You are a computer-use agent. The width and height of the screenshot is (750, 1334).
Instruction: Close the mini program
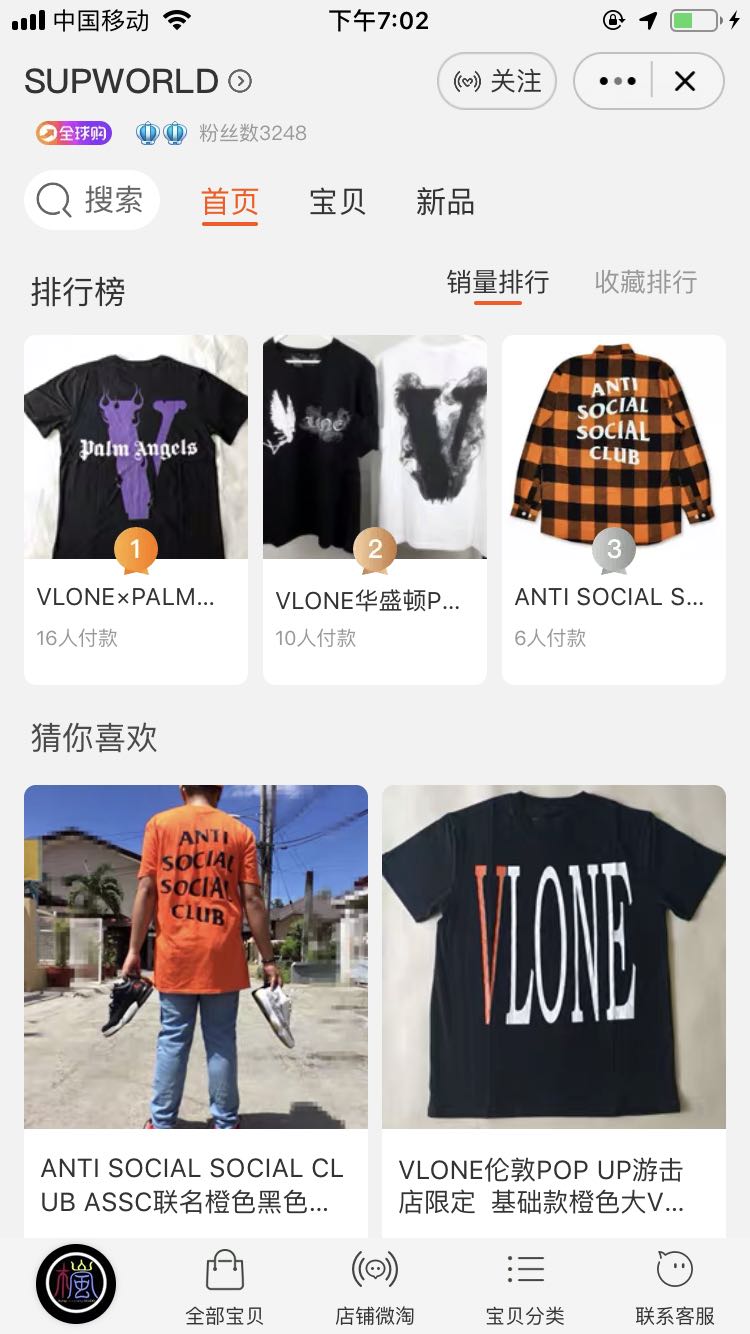click(685, 81)
